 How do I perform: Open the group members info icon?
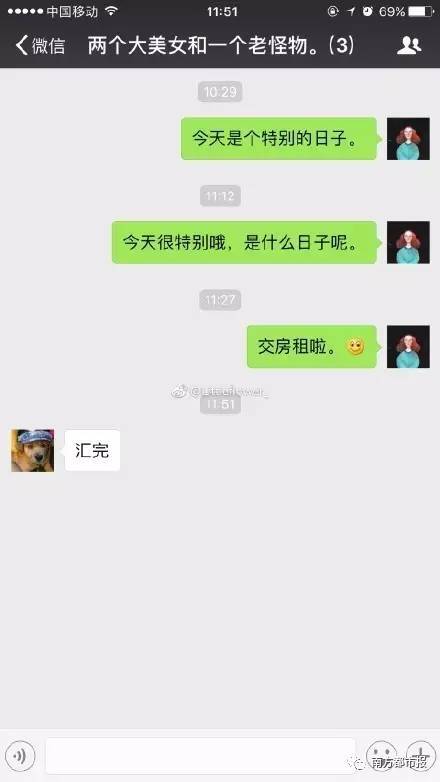click(409, 45)
